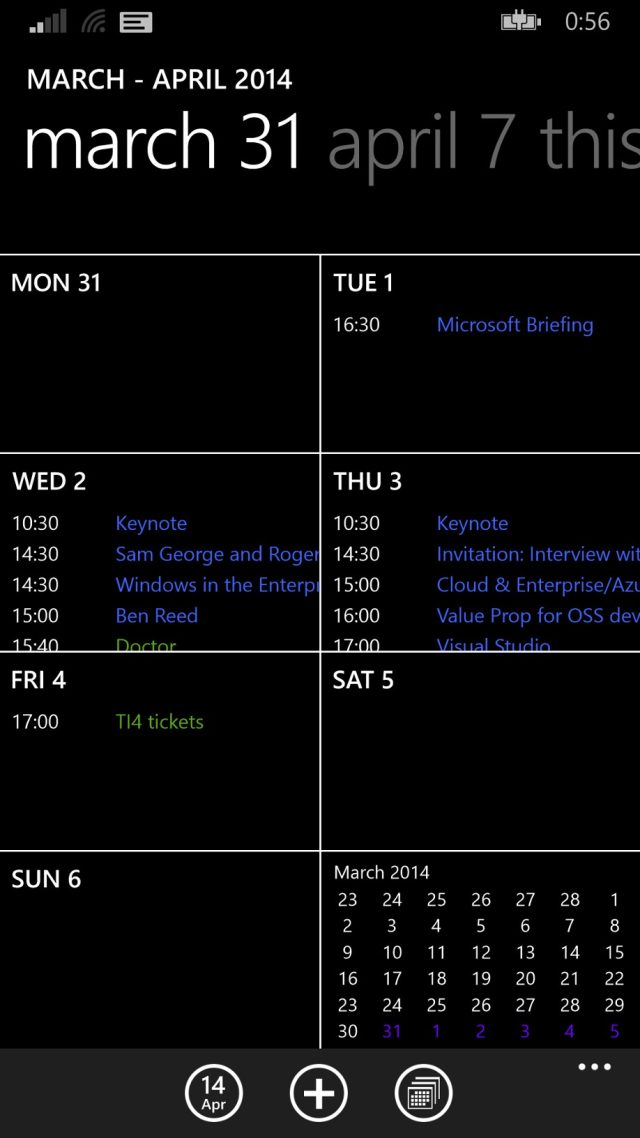Open the Ben Reed appointment
The width and height of the screenshot is (640, 1138).
click(156, 616)
